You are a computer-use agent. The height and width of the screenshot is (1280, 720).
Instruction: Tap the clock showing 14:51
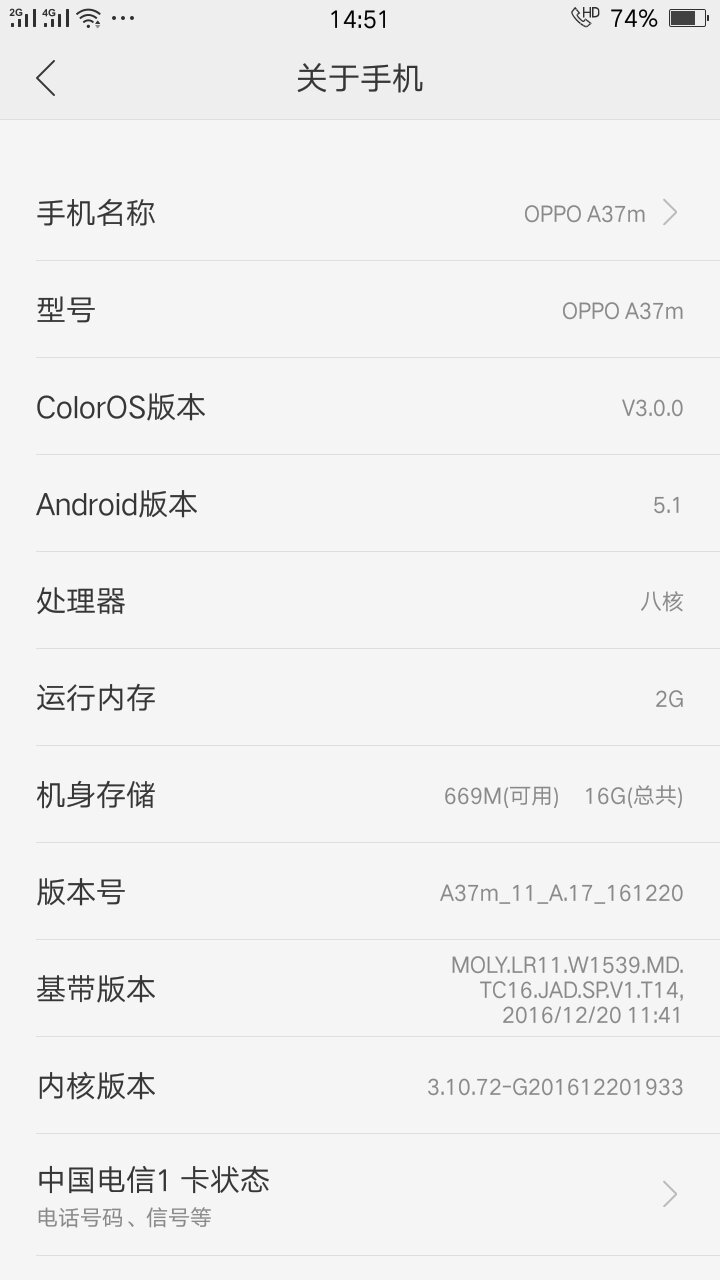pyautogui.click(x=360, y=19)
